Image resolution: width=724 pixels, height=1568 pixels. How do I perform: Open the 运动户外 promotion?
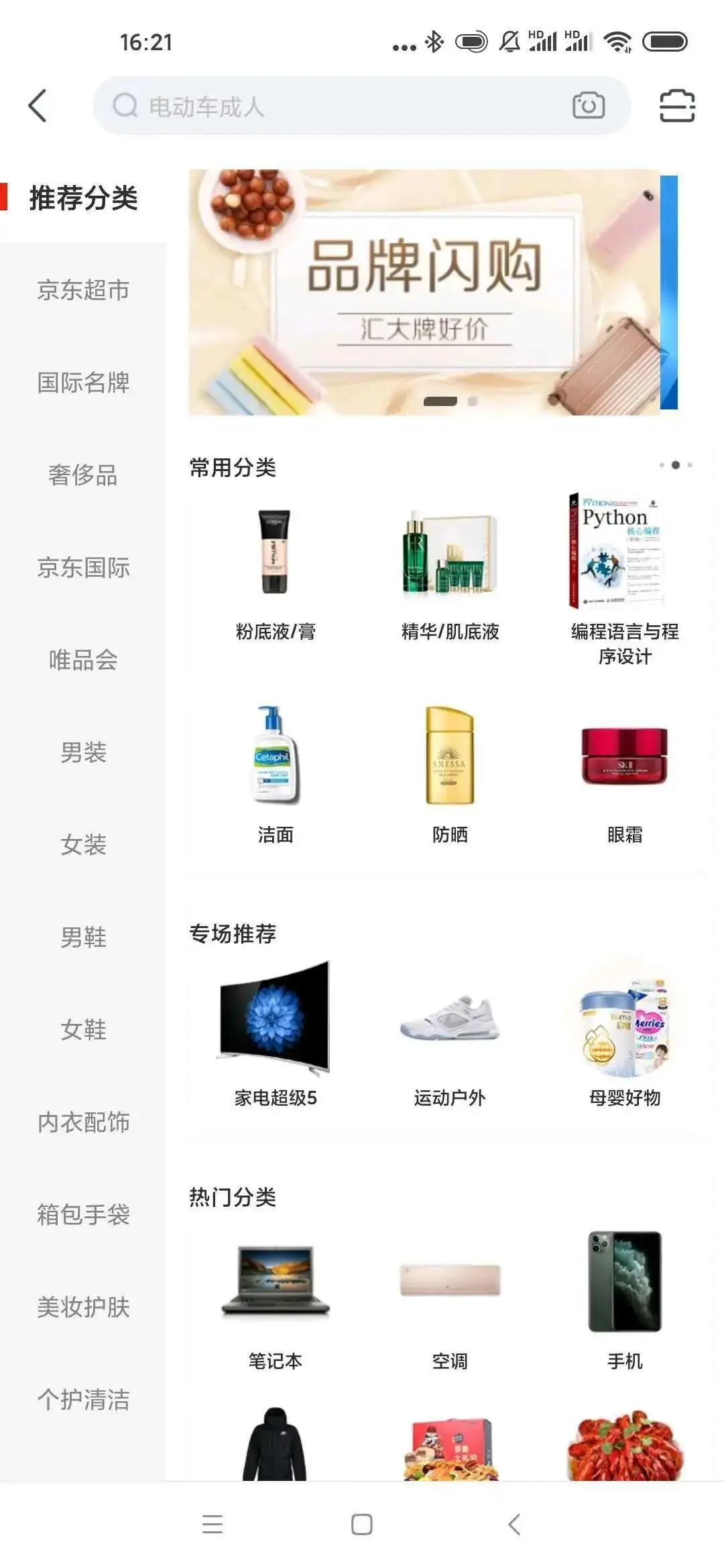pos(449,1035)
